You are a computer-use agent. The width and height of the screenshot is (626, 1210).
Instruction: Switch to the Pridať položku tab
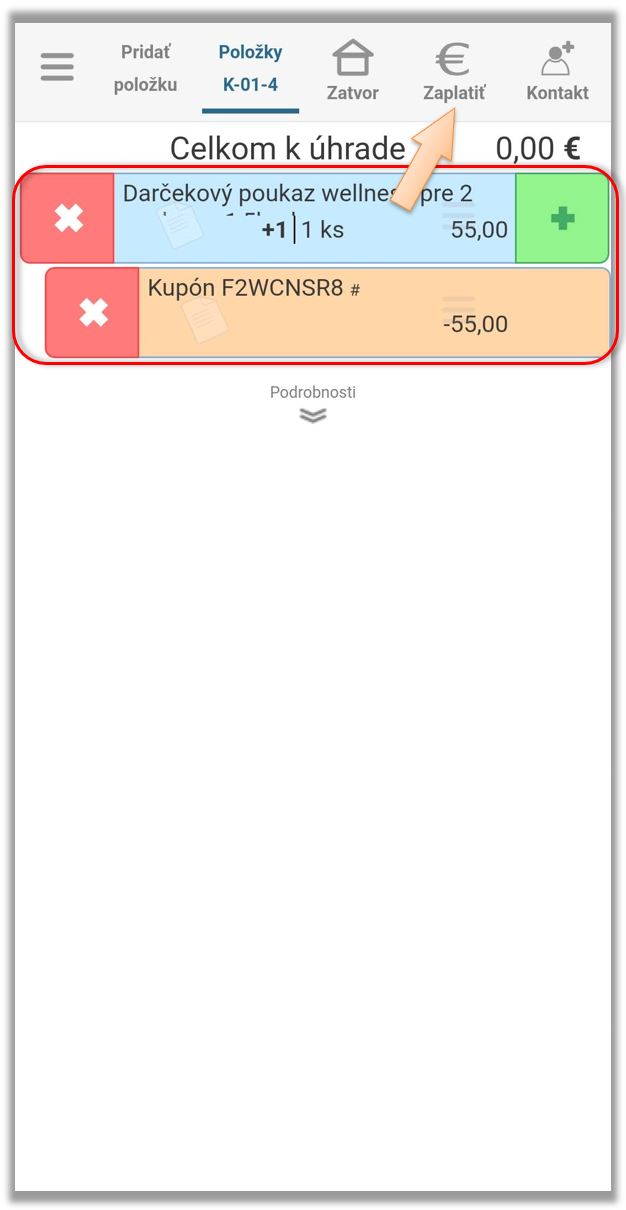click(x=145, y=68)
